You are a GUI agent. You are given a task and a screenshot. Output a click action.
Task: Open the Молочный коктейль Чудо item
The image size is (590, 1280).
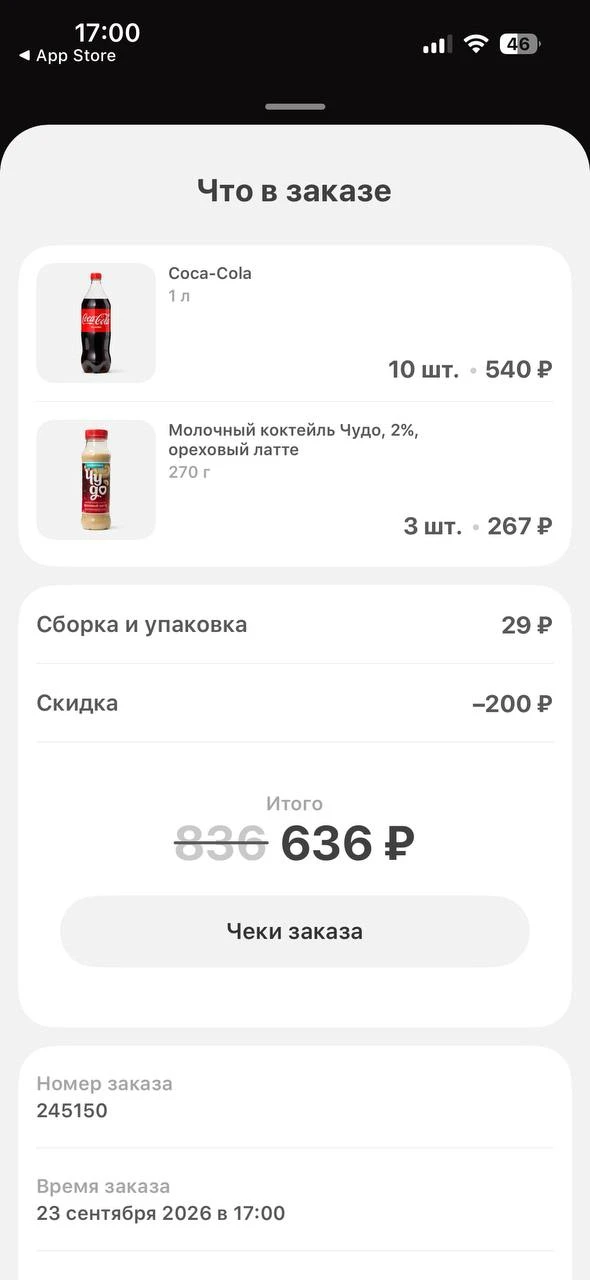[295, 480]
